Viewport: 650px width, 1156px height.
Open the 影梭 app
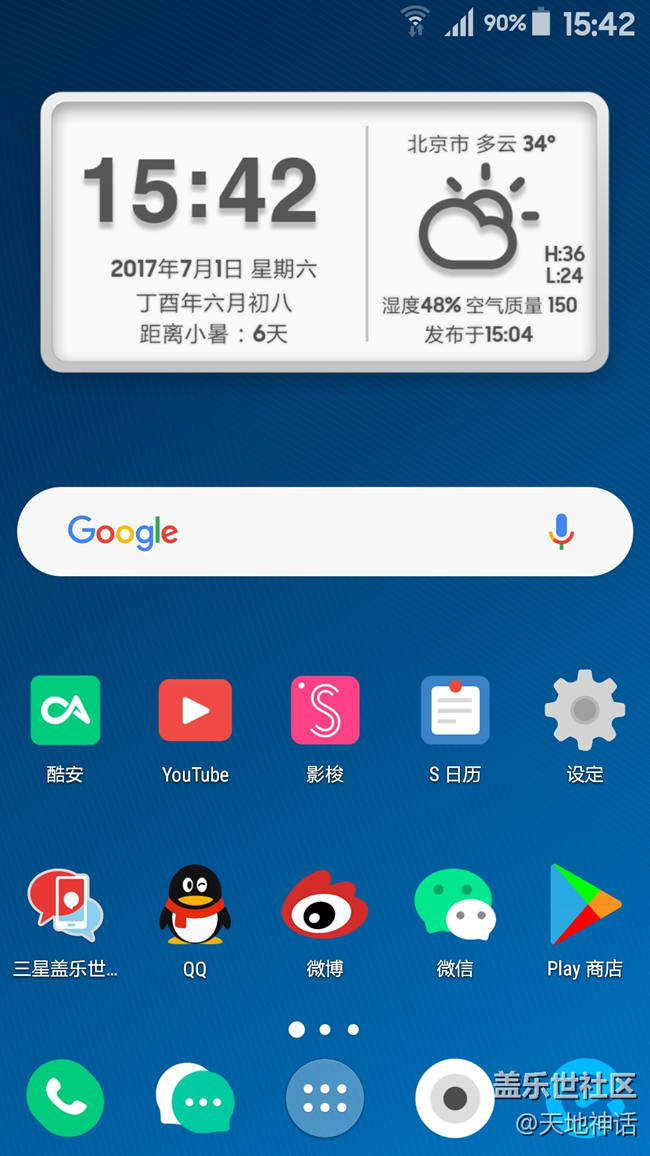pos(325,710)
